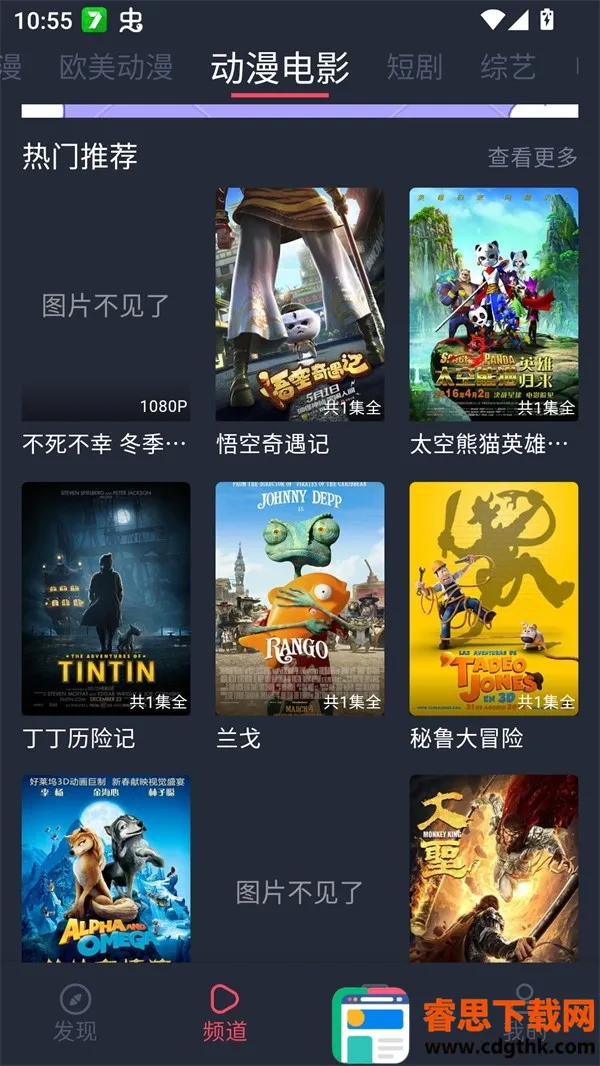
Task: Open the 综艺 tab
Action: coord(508,67)
